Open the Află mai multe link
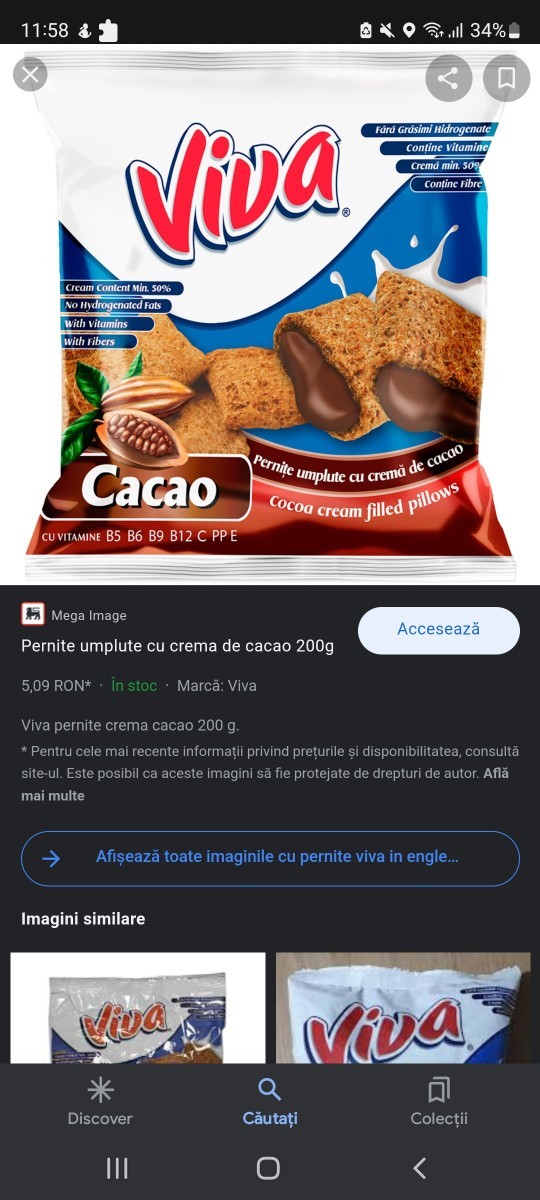Image resolution: width=540 pixels, height=1200 pixels. 265,785
